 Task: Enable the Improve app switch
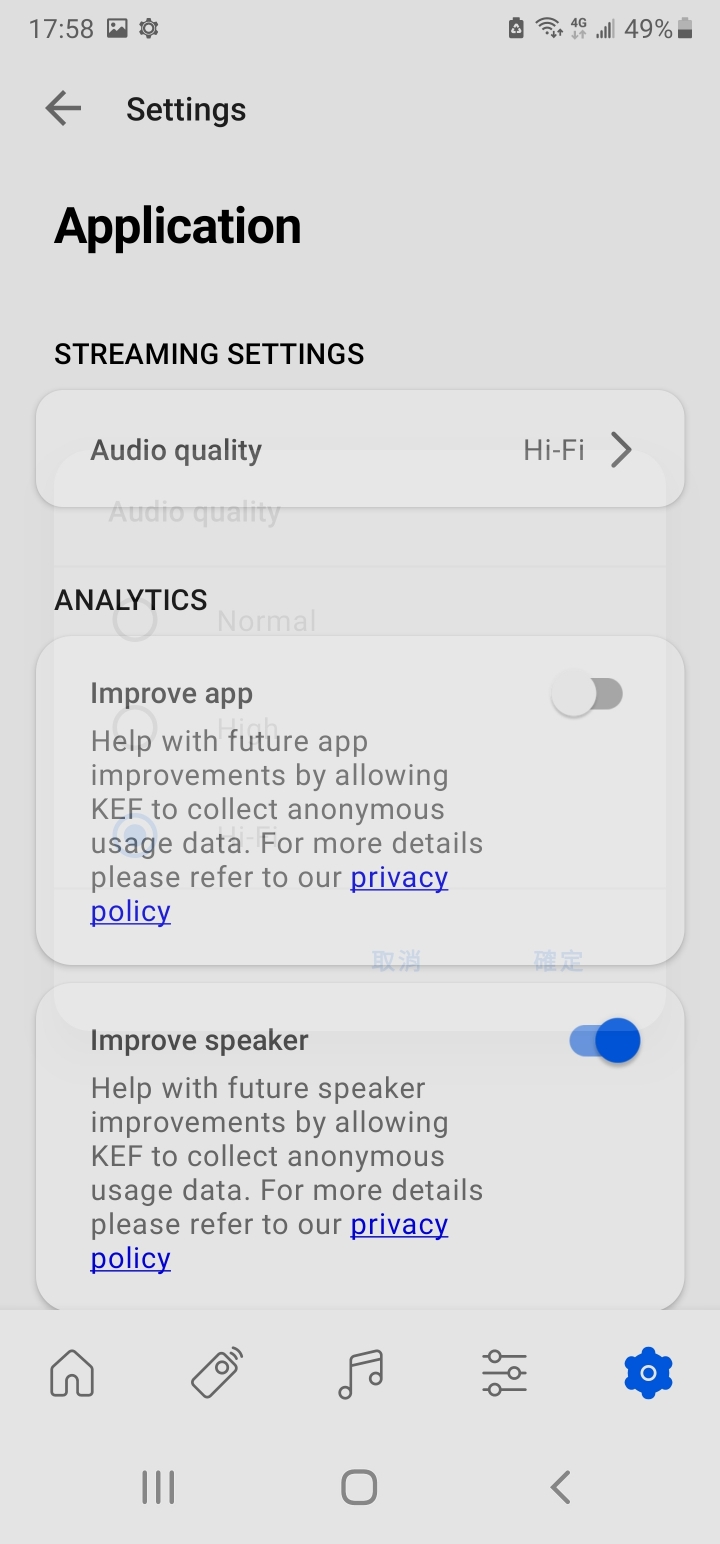(588, 694)
